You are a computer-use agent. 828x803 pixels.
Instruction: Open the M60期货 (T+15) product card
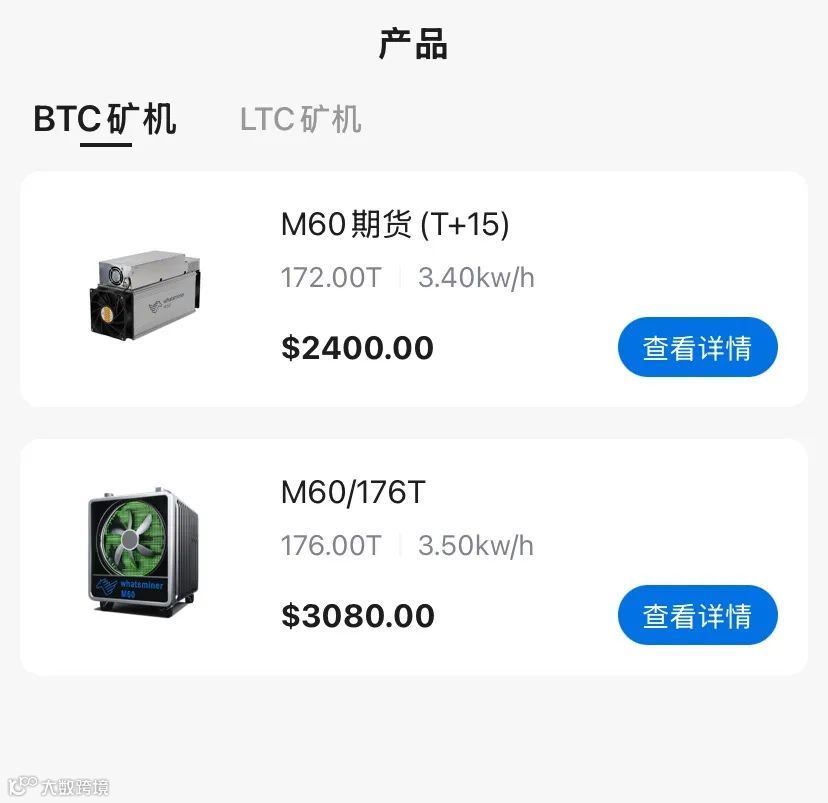395,226
